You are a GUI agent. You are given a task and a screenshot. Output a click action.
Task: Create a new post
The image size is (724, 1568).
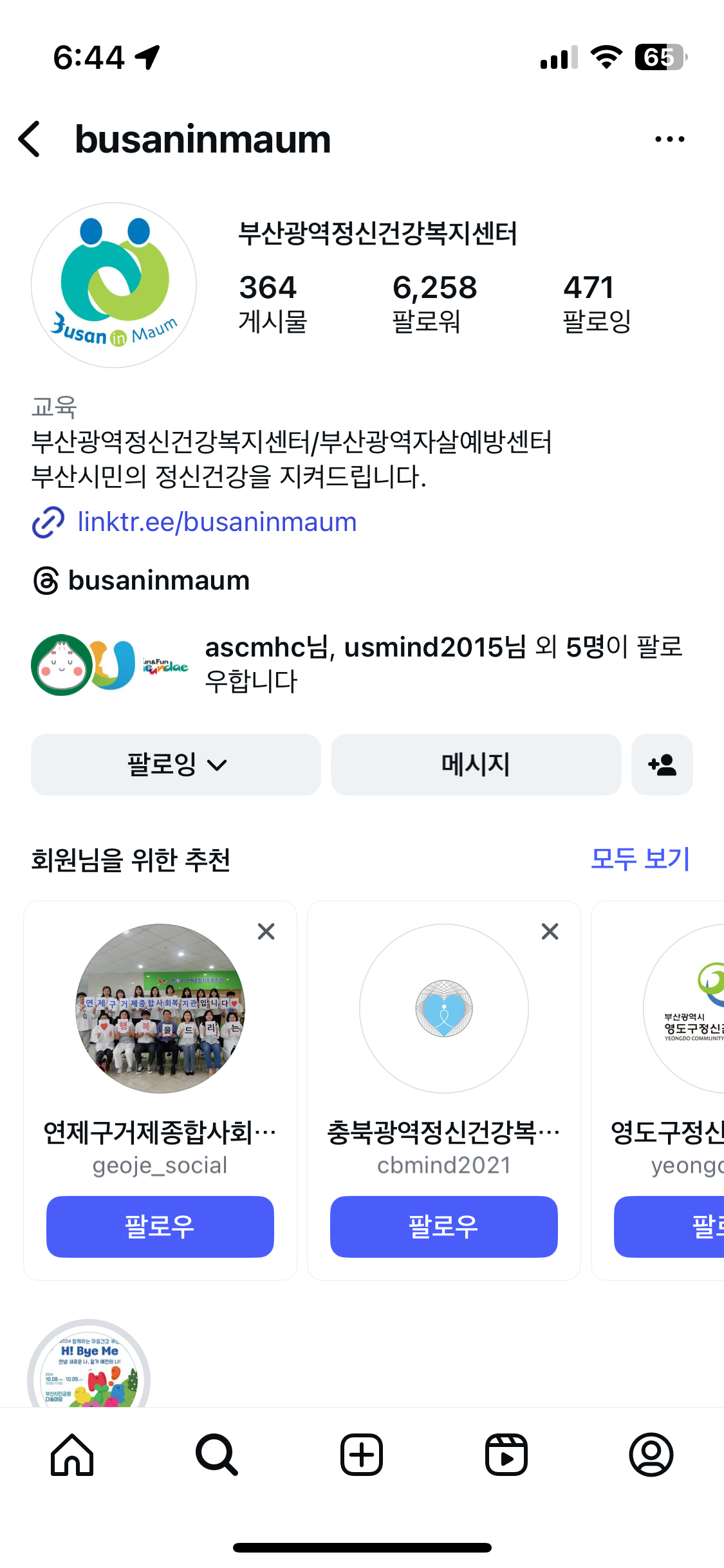[x=362, y=1455]
